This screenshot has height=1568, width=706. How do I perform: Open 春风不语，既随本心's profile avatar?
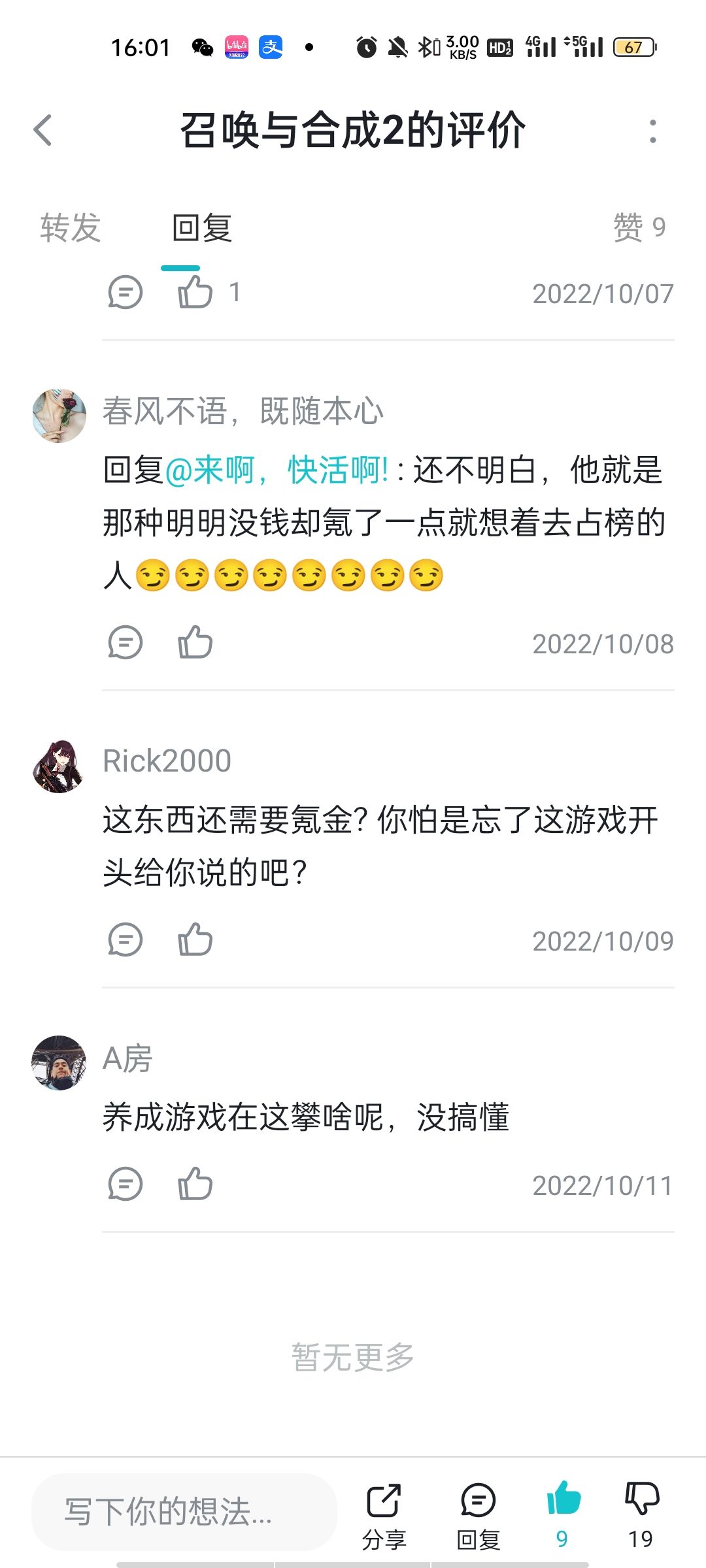click(x=59, y=416)
